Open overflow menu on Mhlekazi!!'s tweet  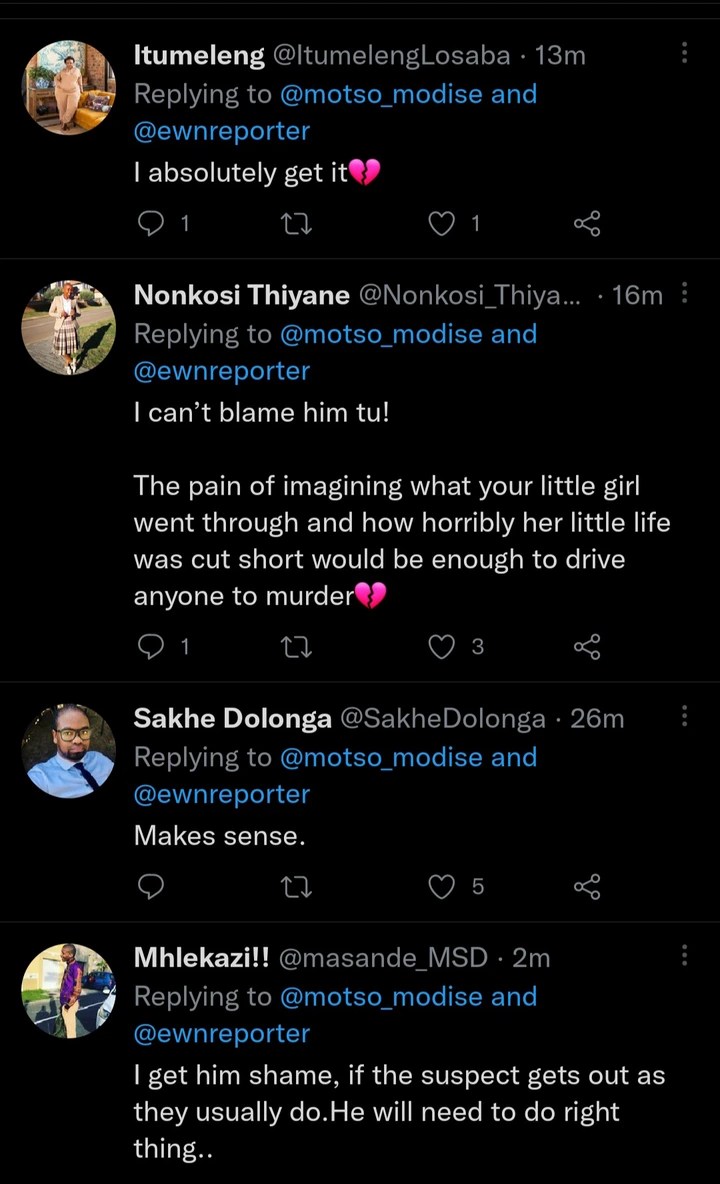click(x=684, y=955)
